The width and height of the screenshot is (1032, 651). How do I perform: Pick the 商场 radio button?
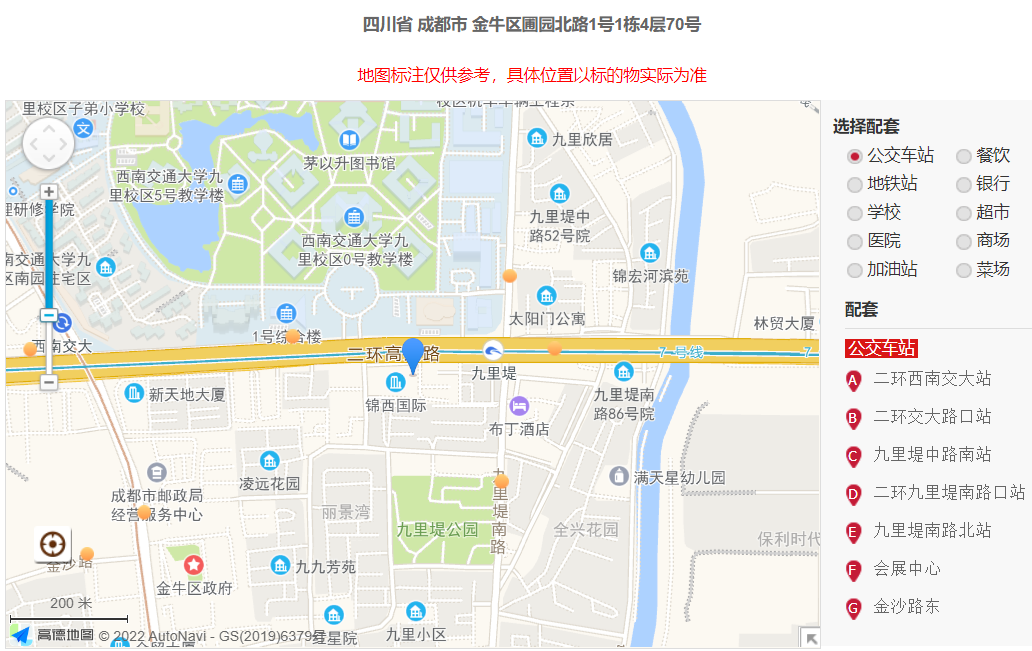(964, 241)
